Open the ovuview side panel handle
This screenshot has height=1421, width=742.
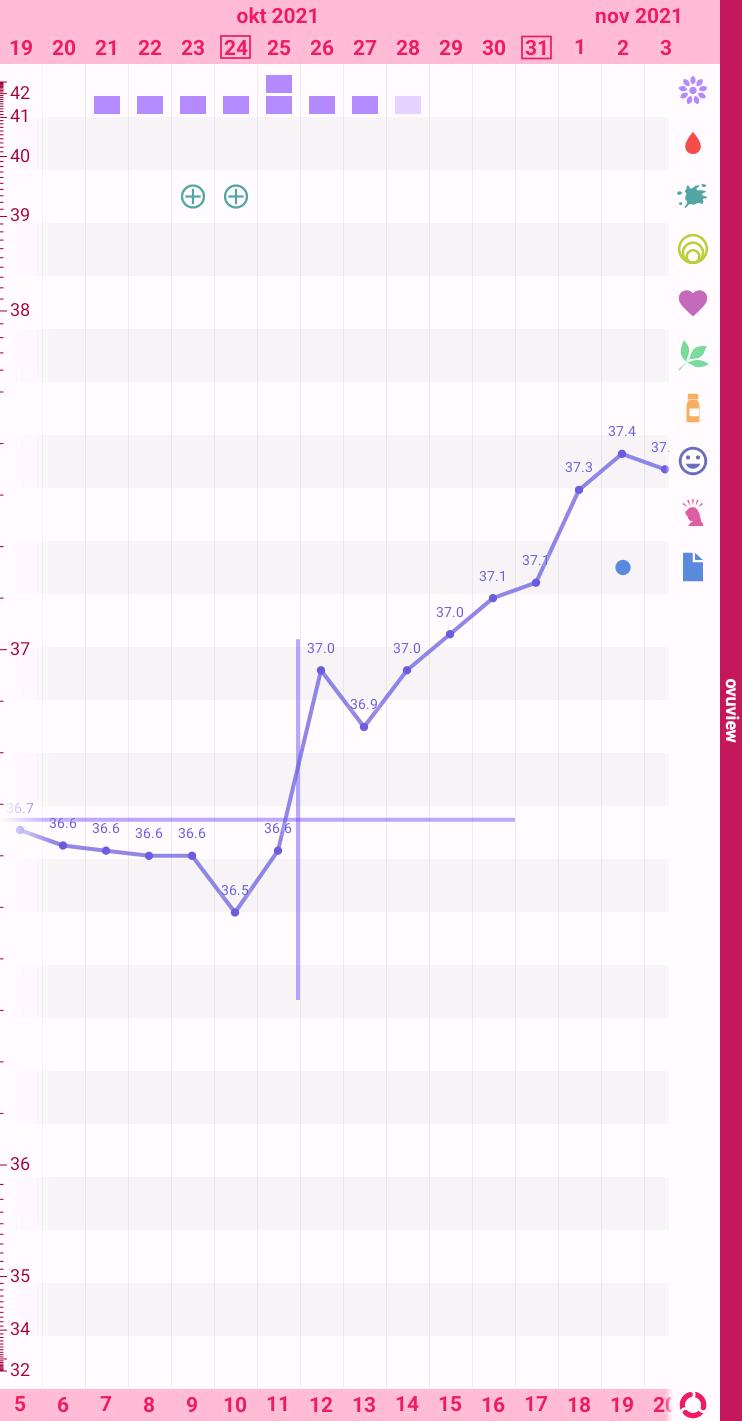tap(731, 710)
